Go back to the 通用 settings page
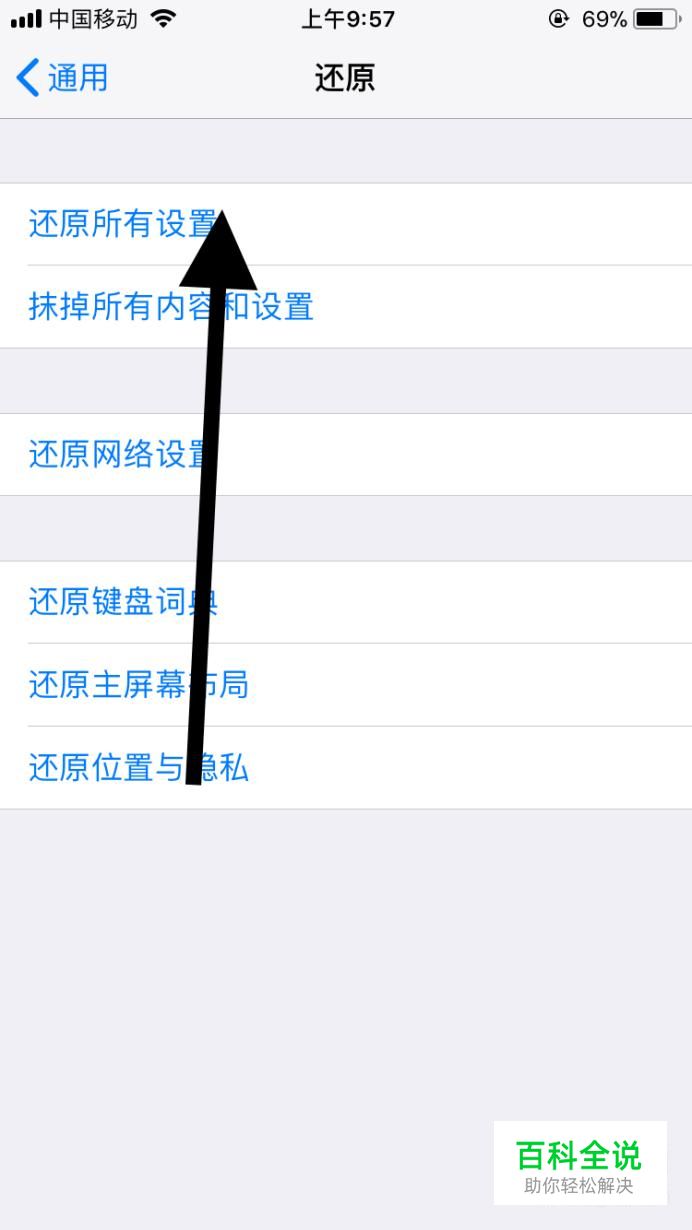The width and height of the screenshot is (692, 1230). click(x=62, y=78)
